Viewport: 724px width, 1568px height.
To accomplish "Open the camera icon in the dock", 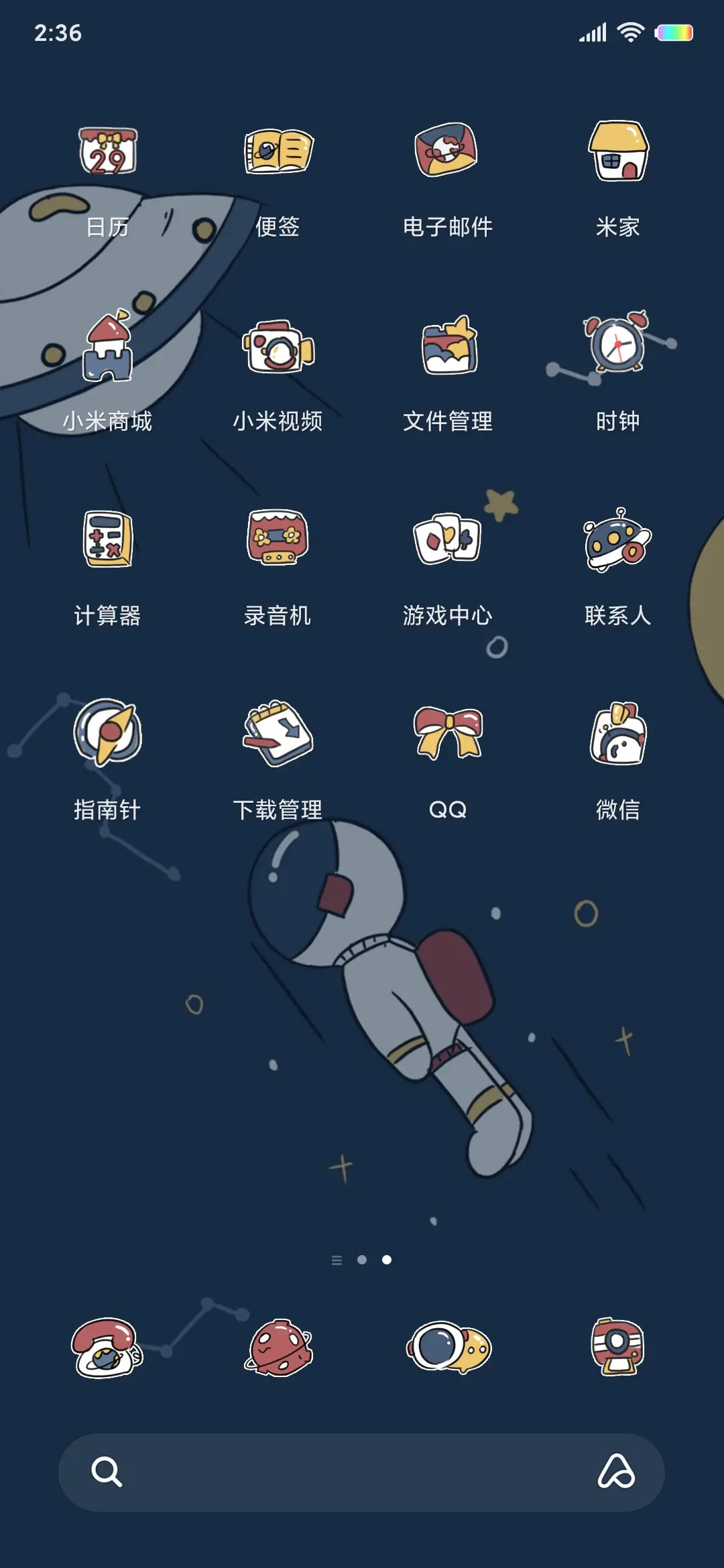I will [x=617, y=1347].
